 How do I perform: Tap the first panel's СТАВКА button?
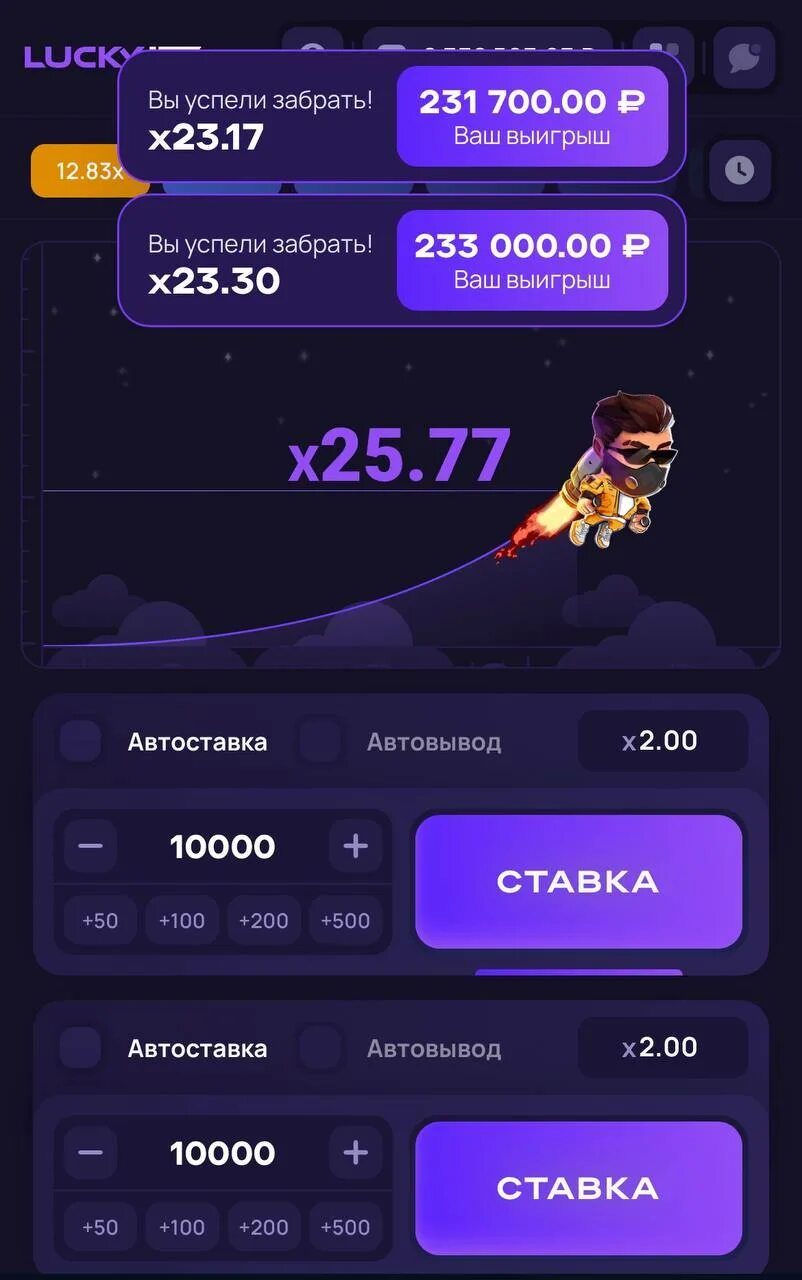pyautogui.click(x=578, y=881)
